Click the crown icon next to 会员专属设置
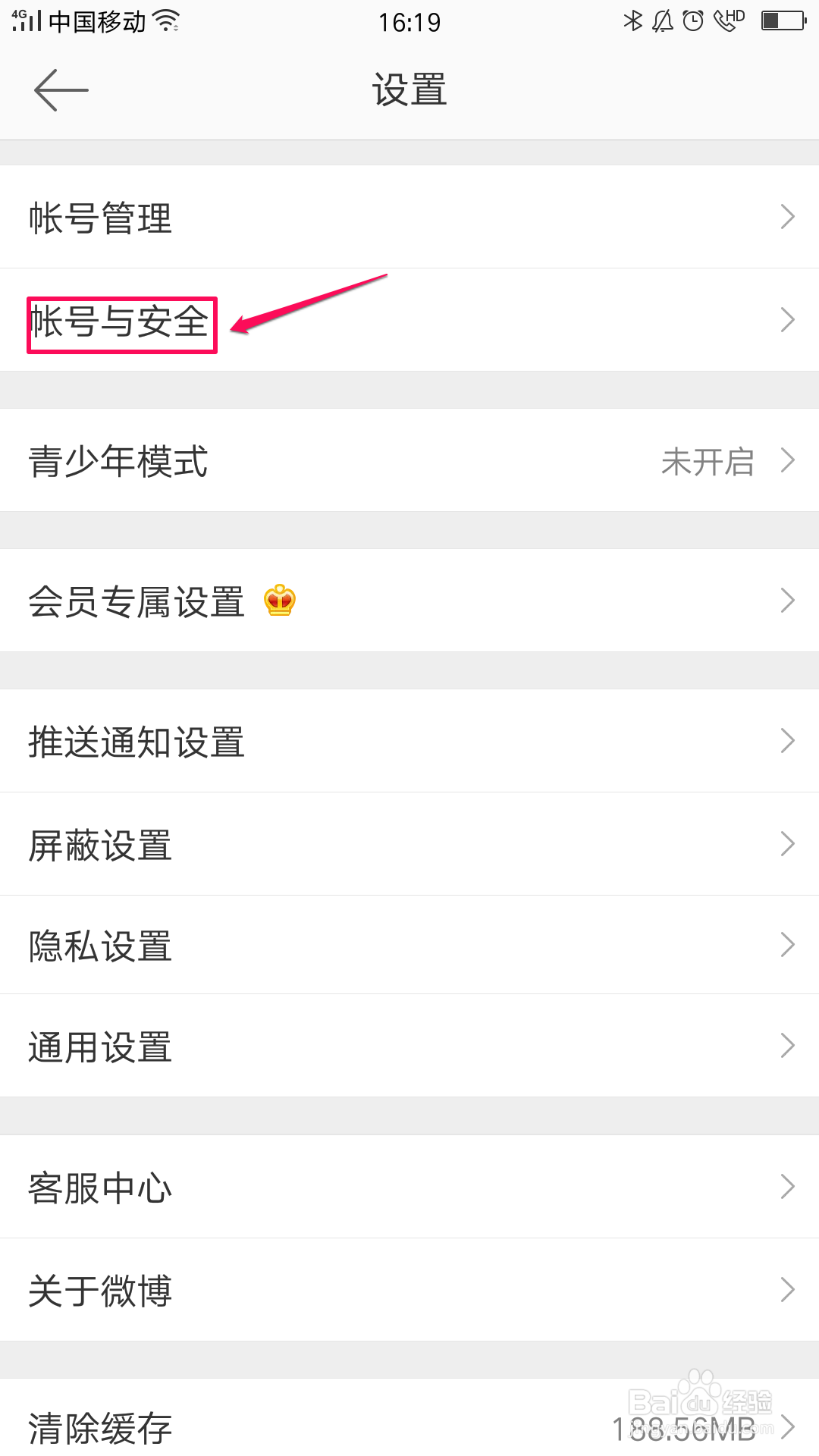The height and width of the screenshot is (1456, 819). pos(279,601)
